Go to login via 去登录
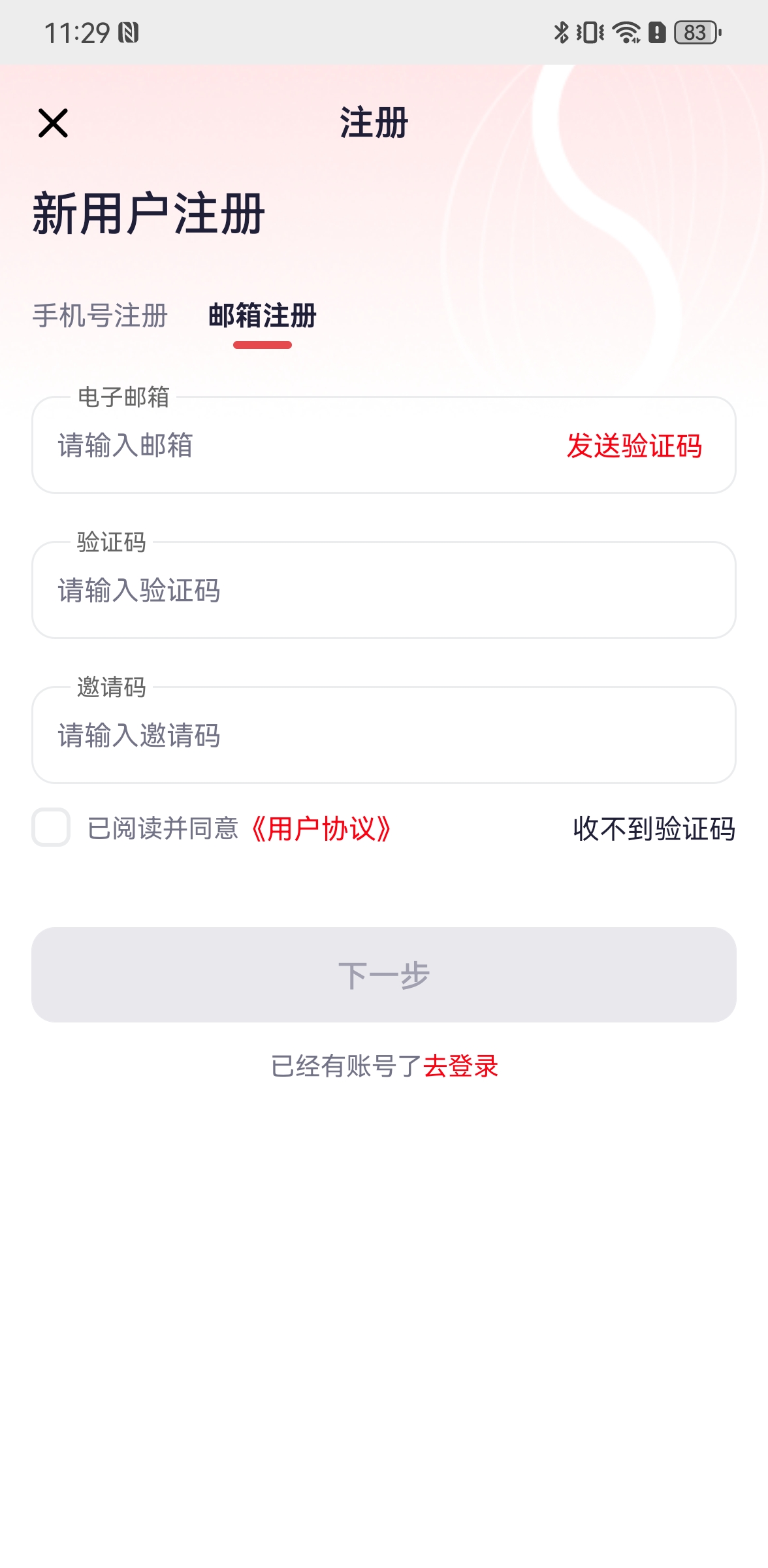Screen dimensions: 768x1568 (460, 1066)
